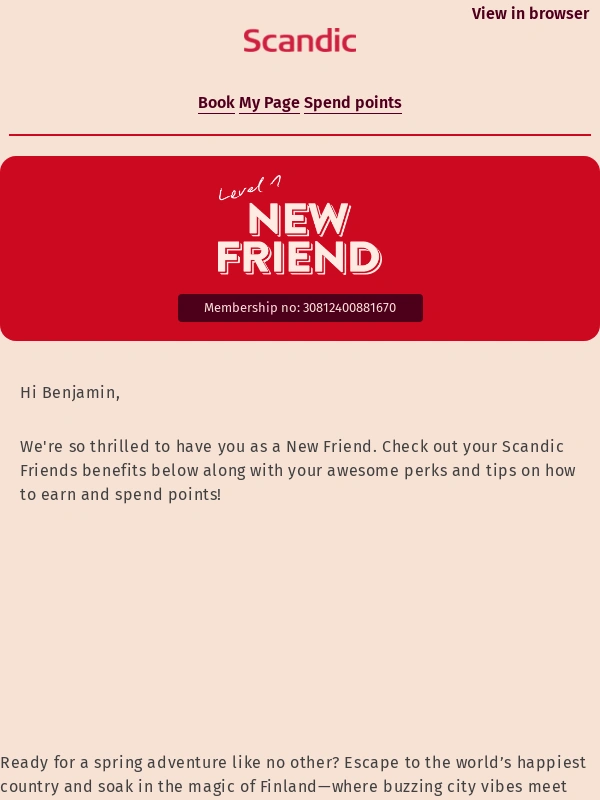The image size is (600, 800).
Task: Open the View in browser link
Action: pyautogui.click(x=530, y=14)
